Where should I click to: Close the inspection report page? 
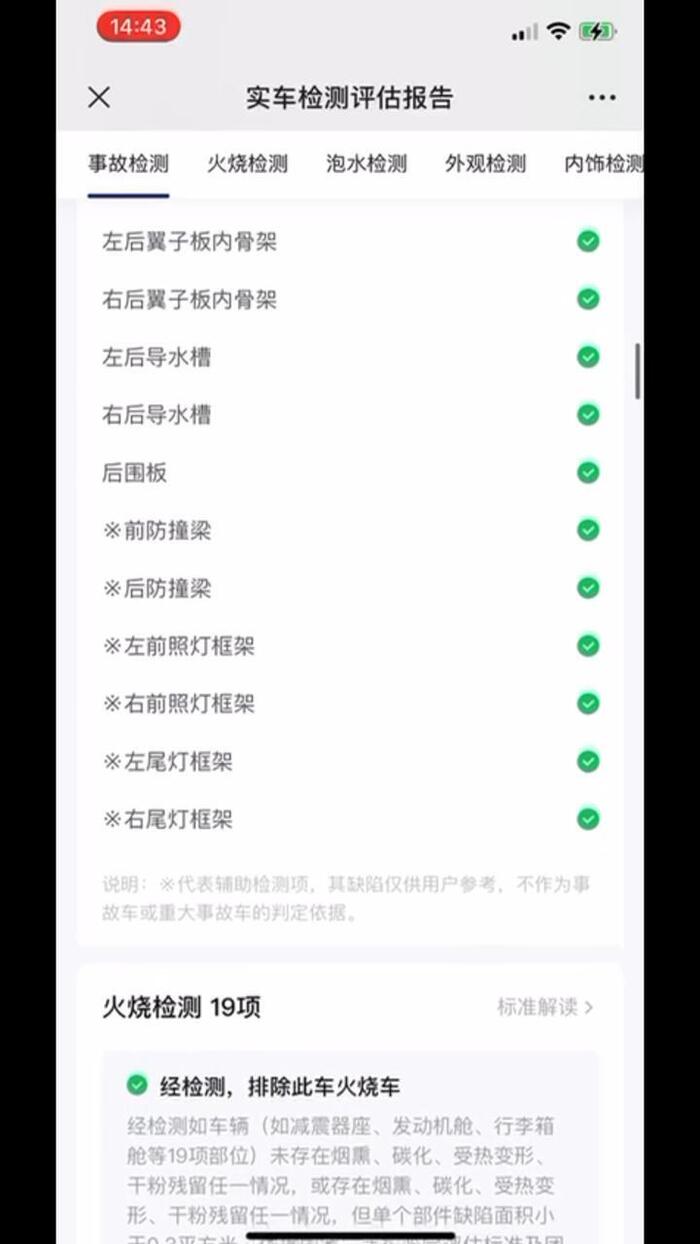(x=99, y=97)
